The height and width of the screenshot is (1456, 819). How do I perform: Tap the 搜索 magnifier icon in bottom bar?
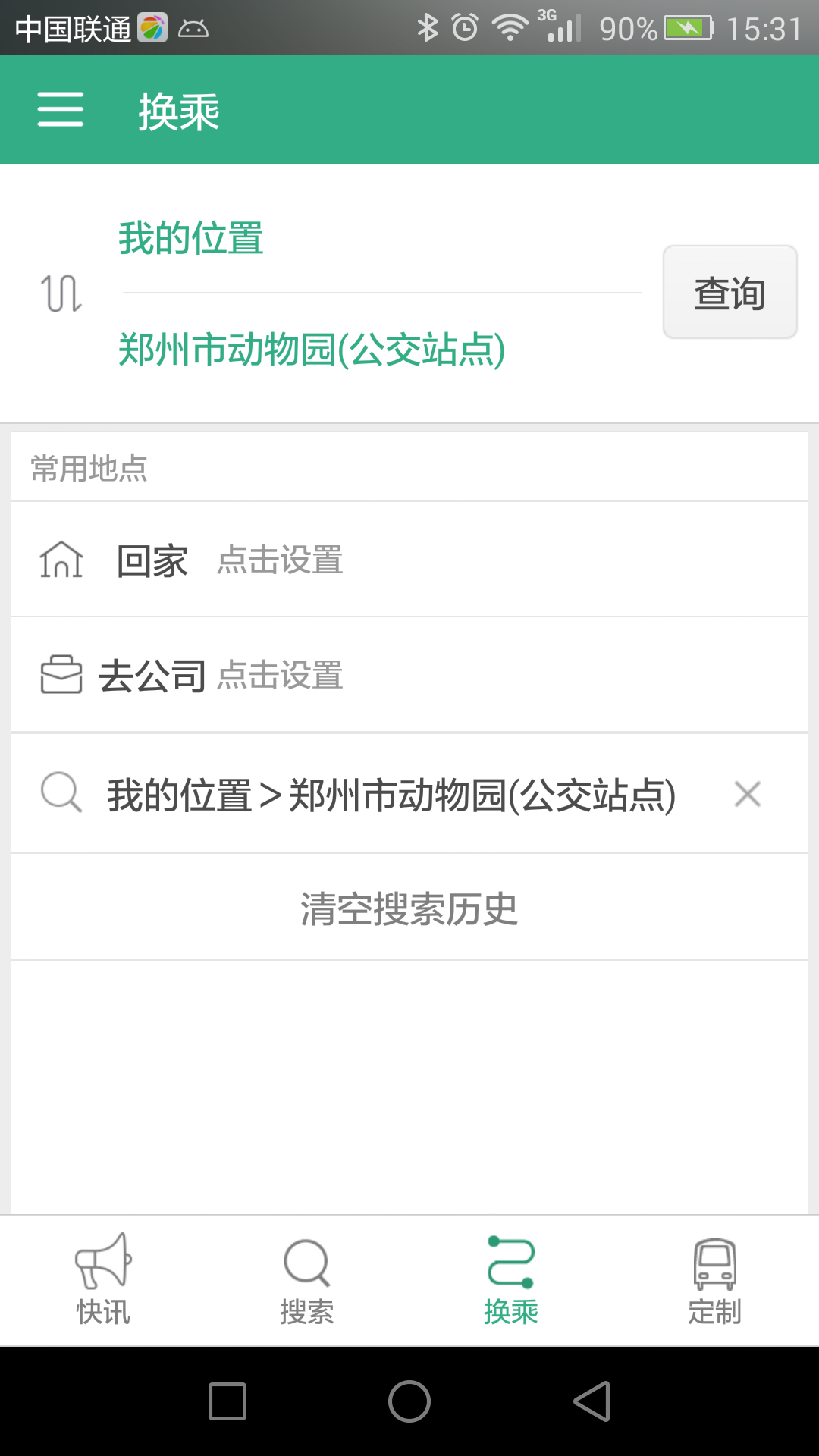point(306,1262)
